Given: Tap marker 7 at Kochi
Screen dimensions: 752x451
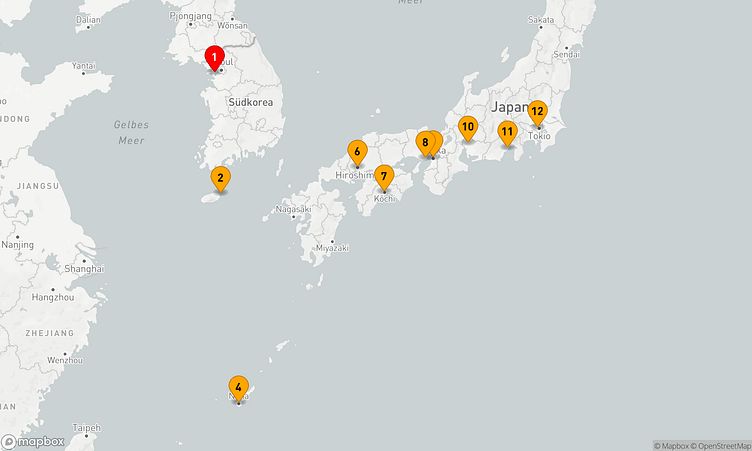Looking at the screenshot, I should pos(384,177).
